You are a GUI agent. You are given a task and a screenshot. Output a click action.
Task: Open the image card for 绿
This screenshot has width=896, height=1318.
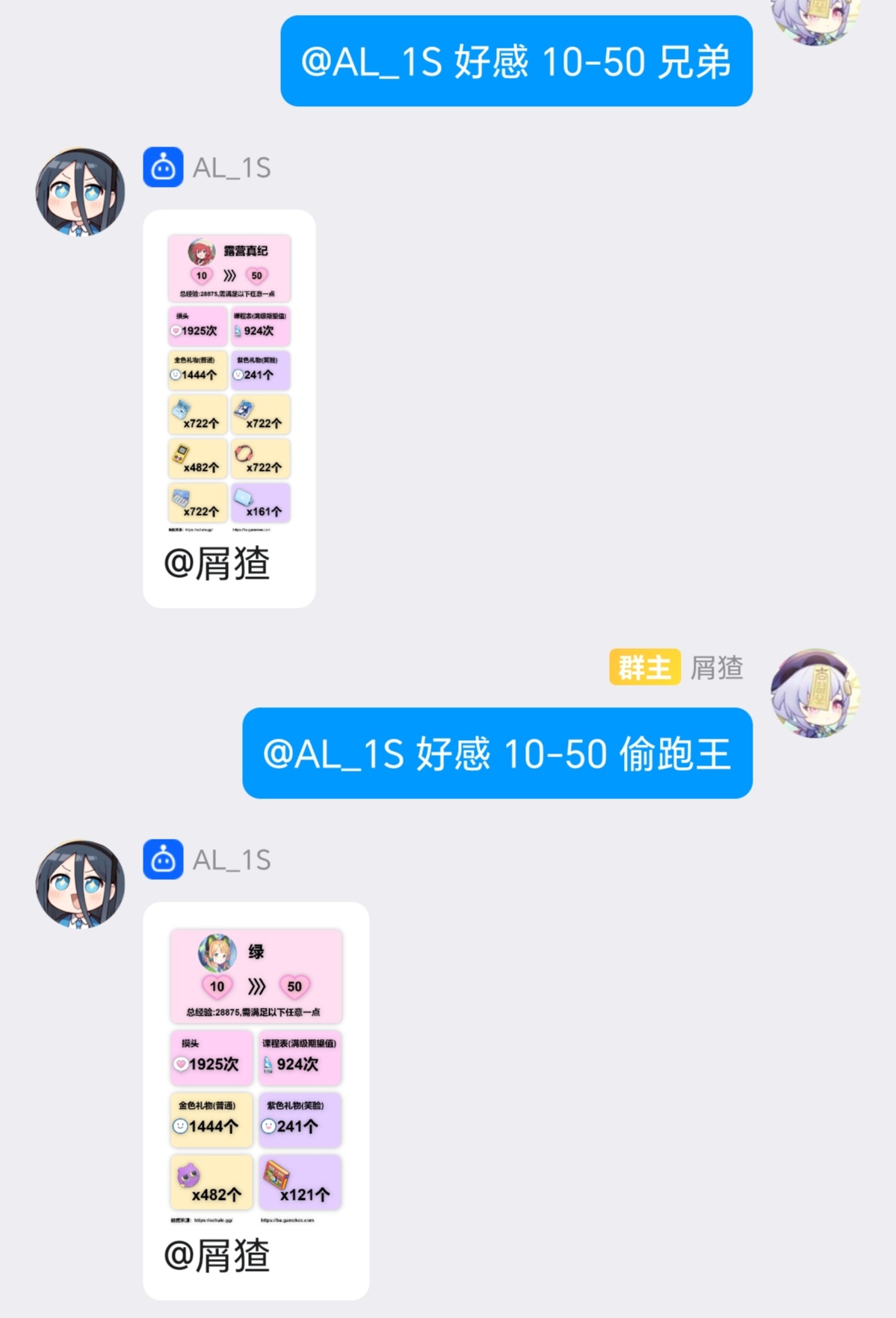point(256,1074)
